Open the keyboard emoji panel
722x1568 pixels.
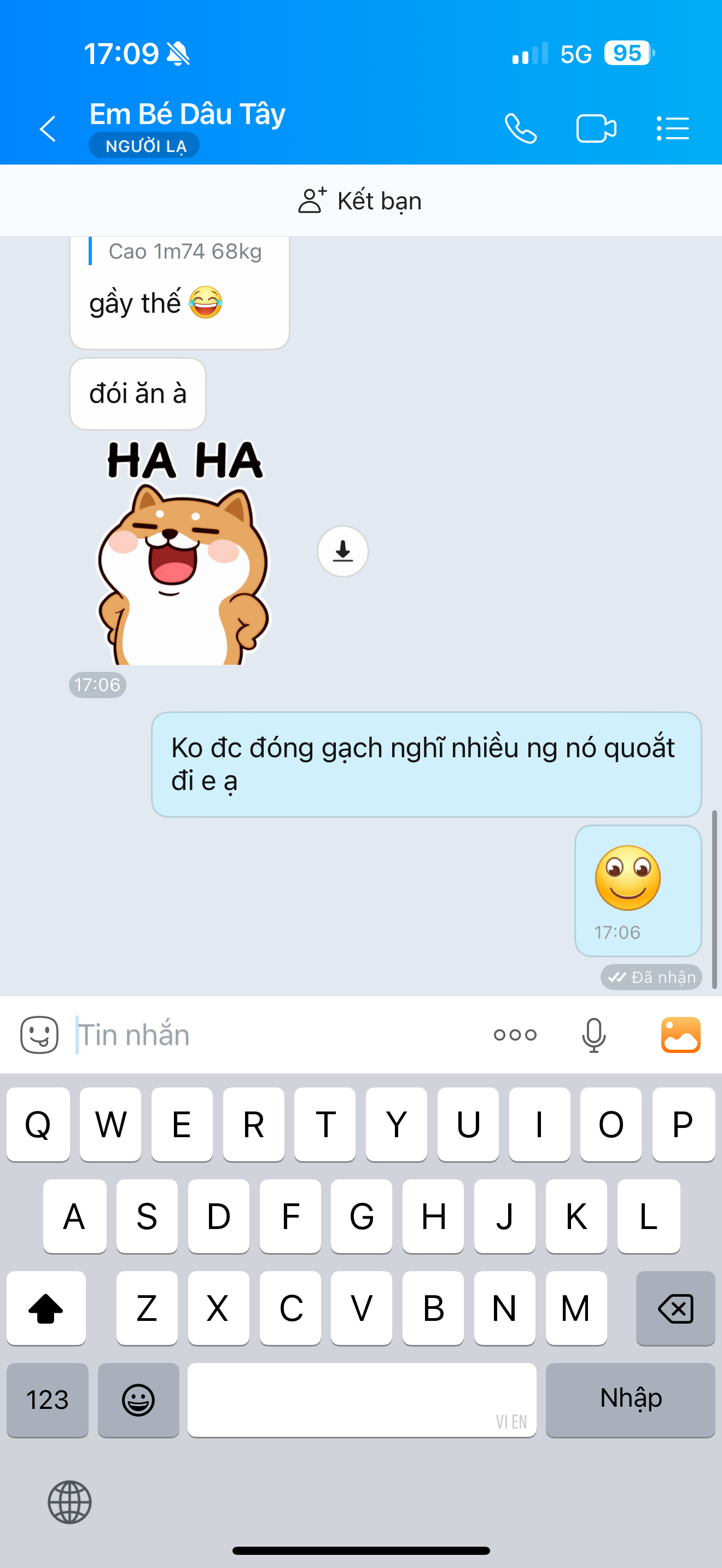click(138, 1400)
